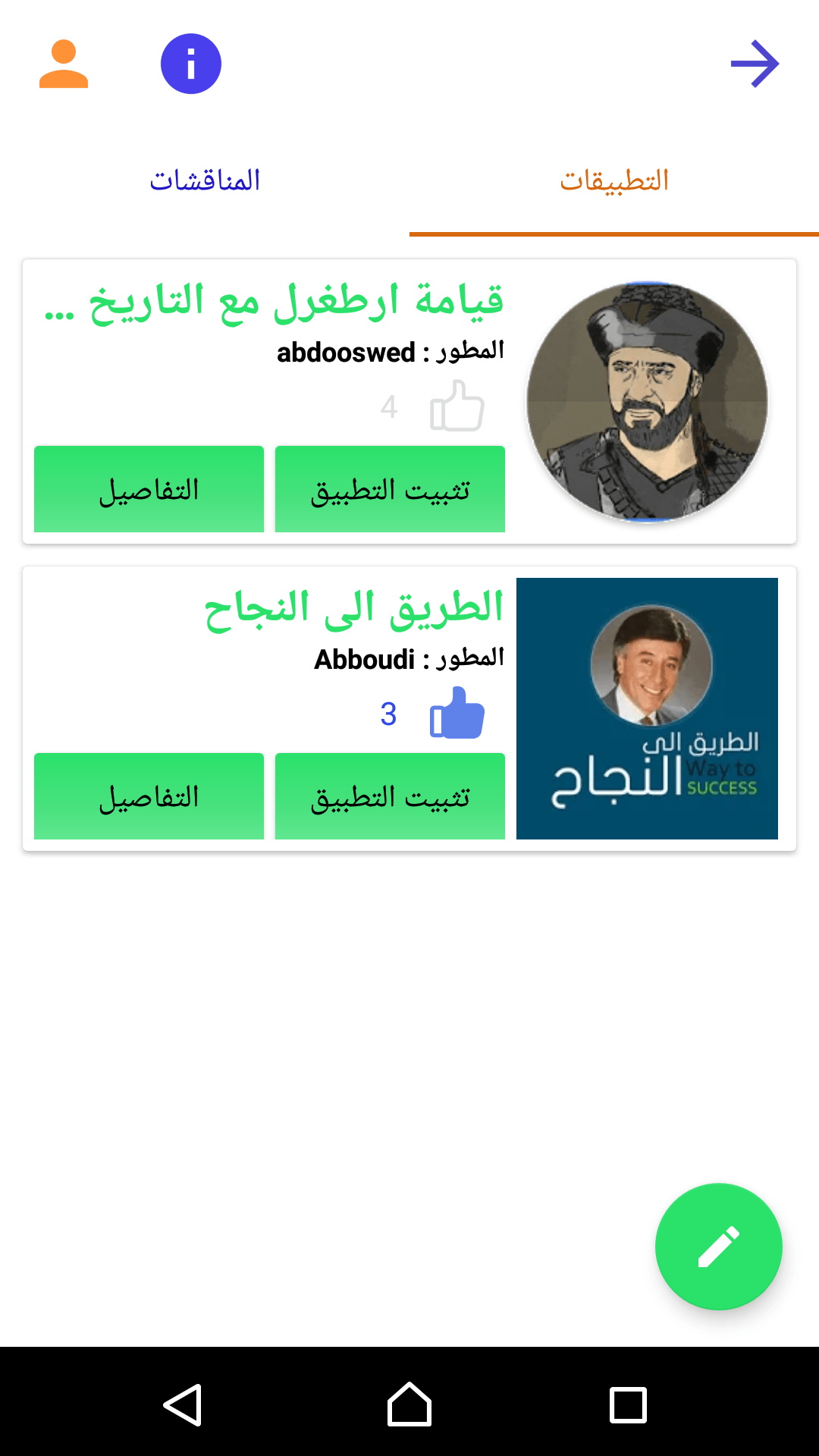Screen dimensions: 819x1456
Task: Go to the home screen
Action: click(x=409, y=1405)
